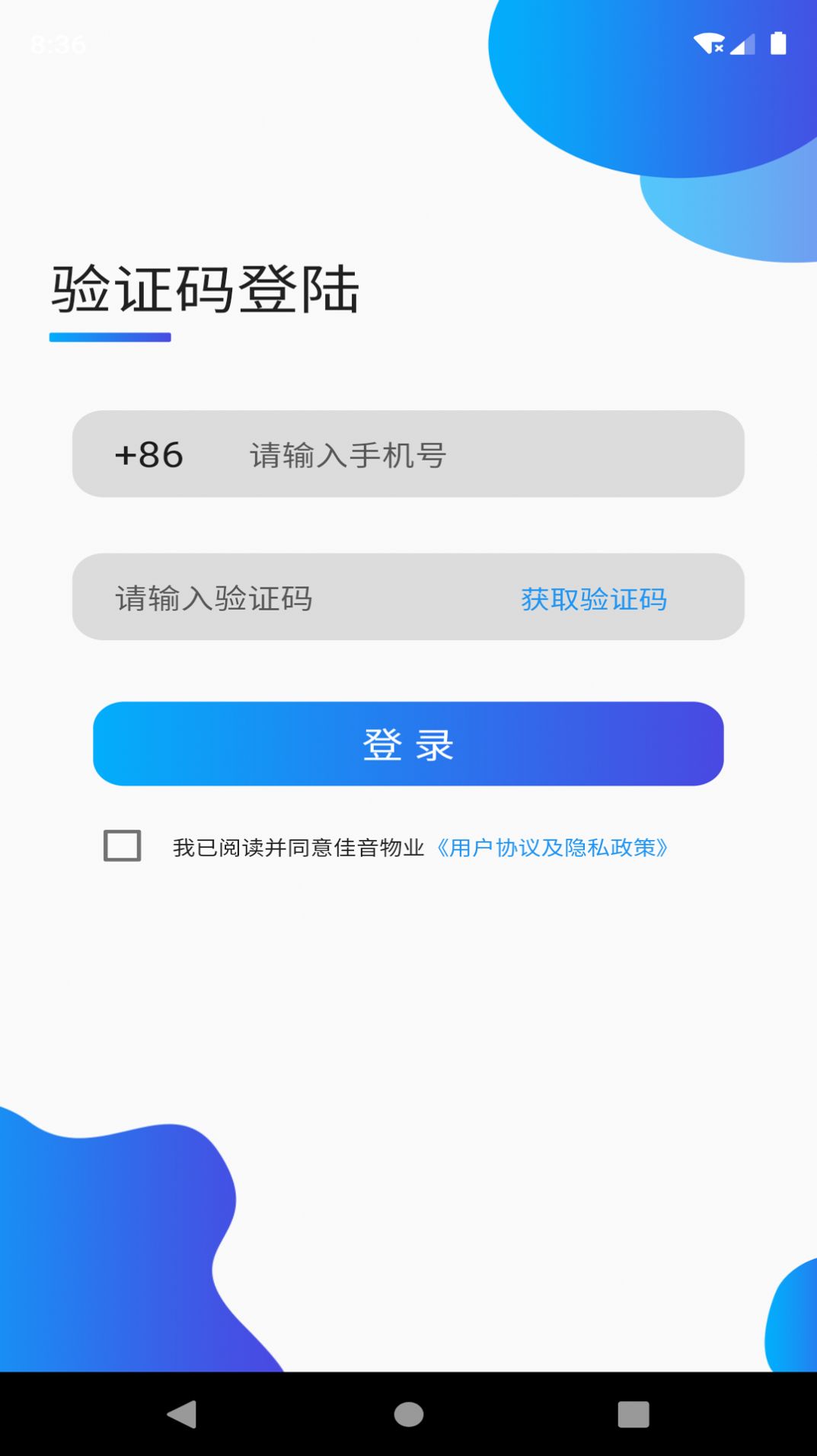Image resolution: width=817 pixels, height=1456 pixels.
Task: Toggle the privacy policy consent box
Action: (122, 846)
